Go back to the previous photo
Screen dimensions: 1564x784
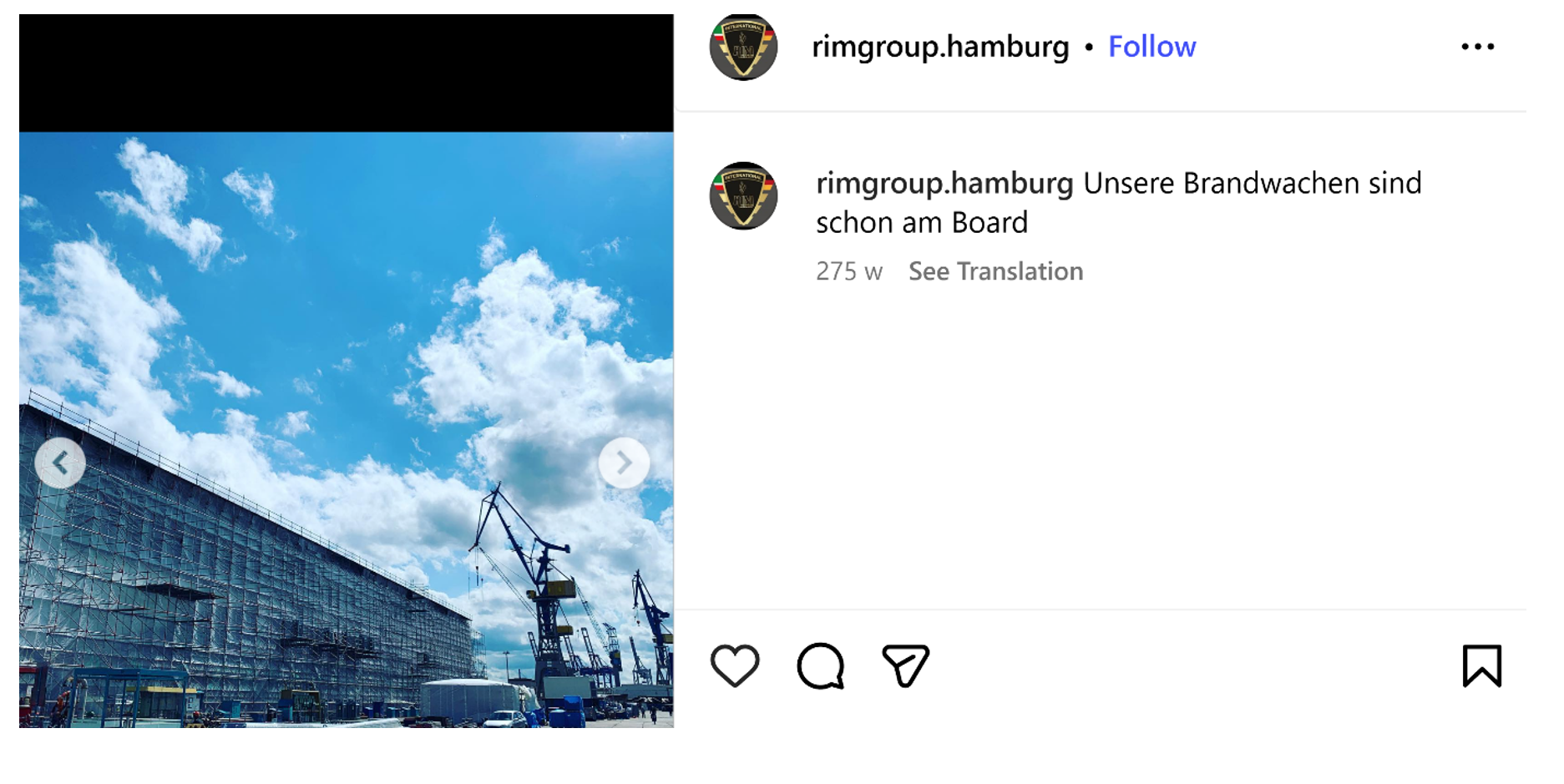coord(60,463)
